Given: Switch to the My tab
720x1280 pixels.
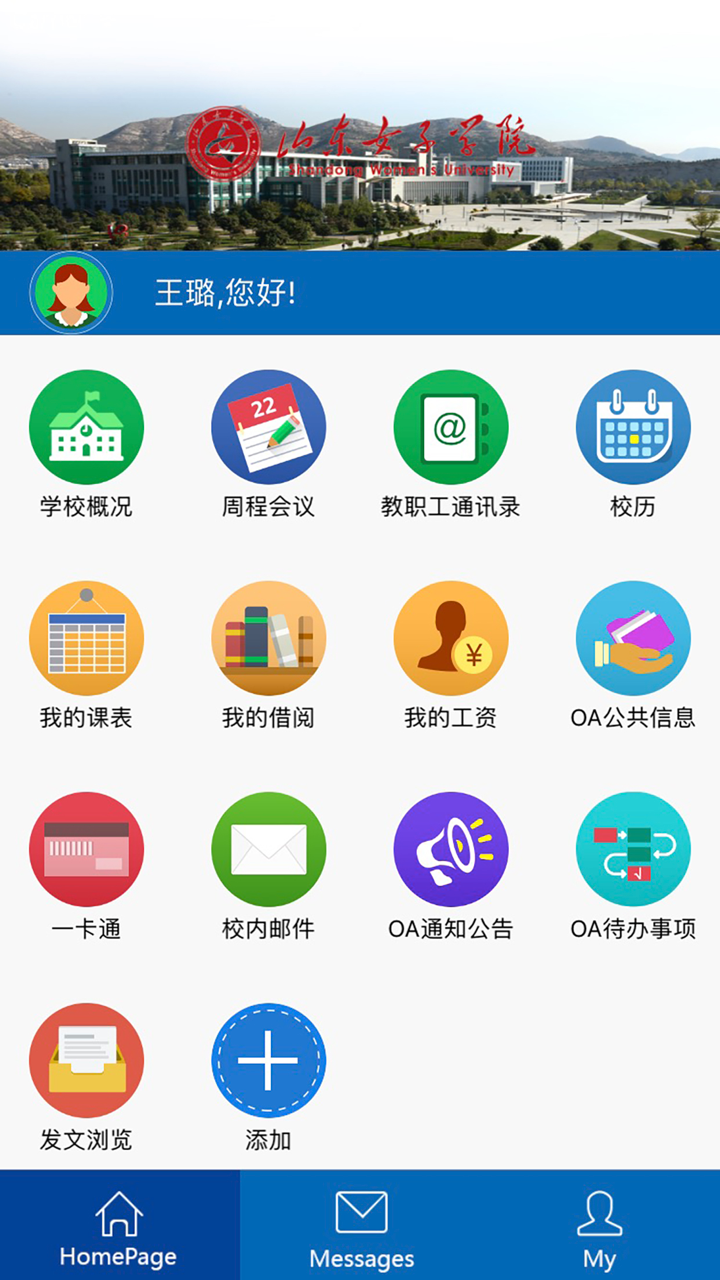Looking at the screenshot, I should click(x=600, y=1225).
